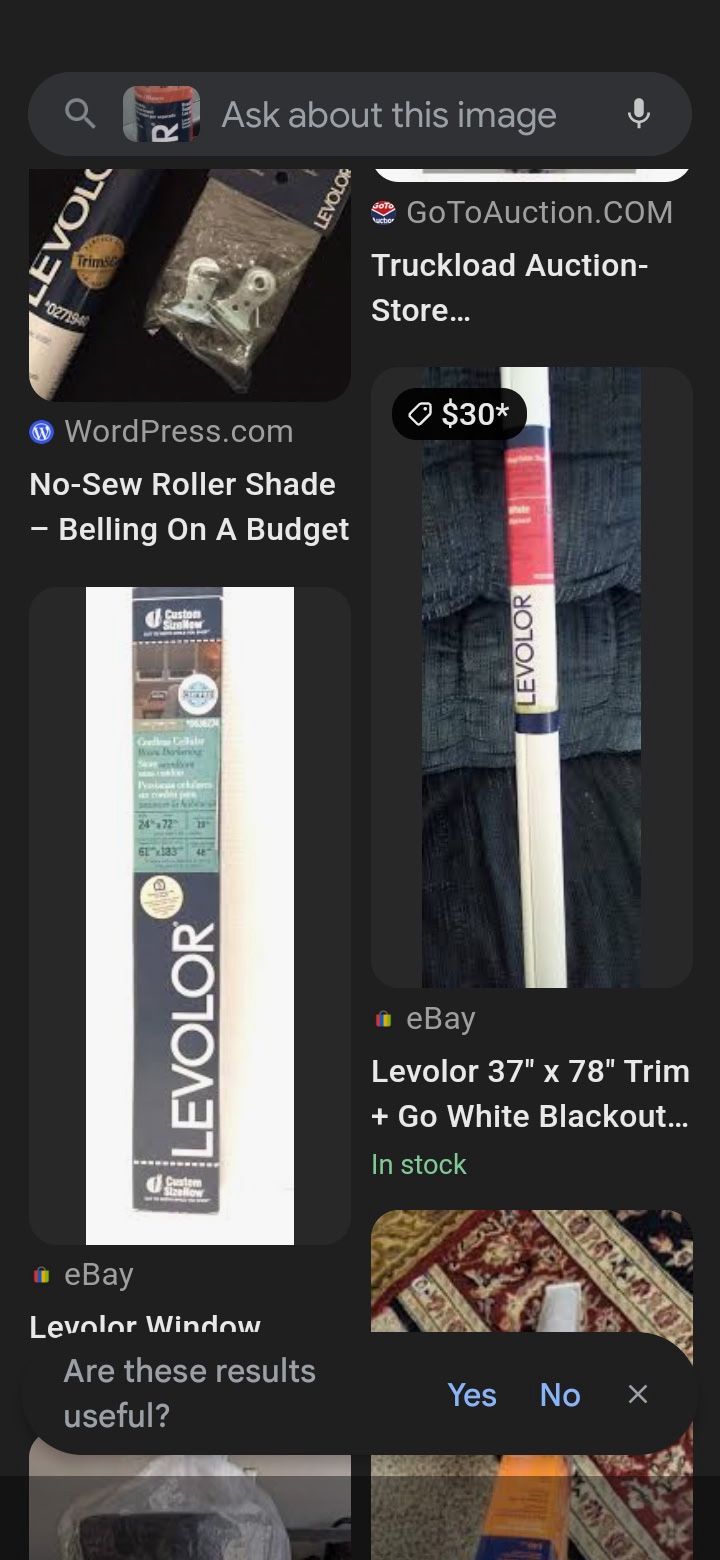Dismiss the results feedback prompt
The height and width of the screenshot is (1560, 720).
pos(638,1394)
